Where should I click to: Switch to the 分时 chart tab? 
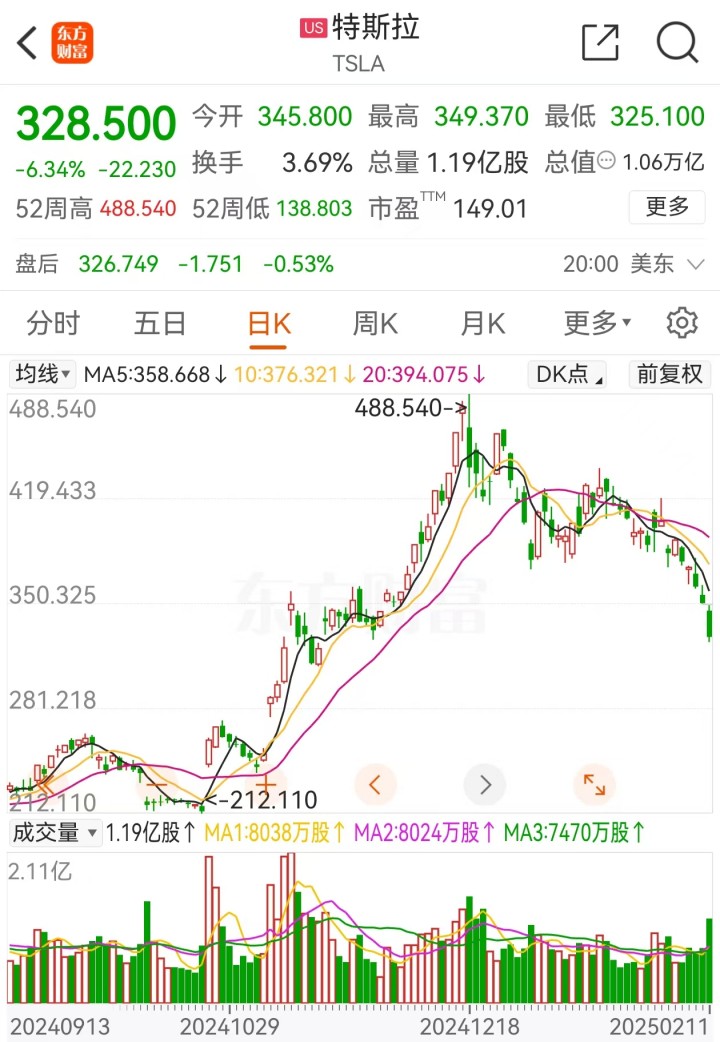point(53,324)
